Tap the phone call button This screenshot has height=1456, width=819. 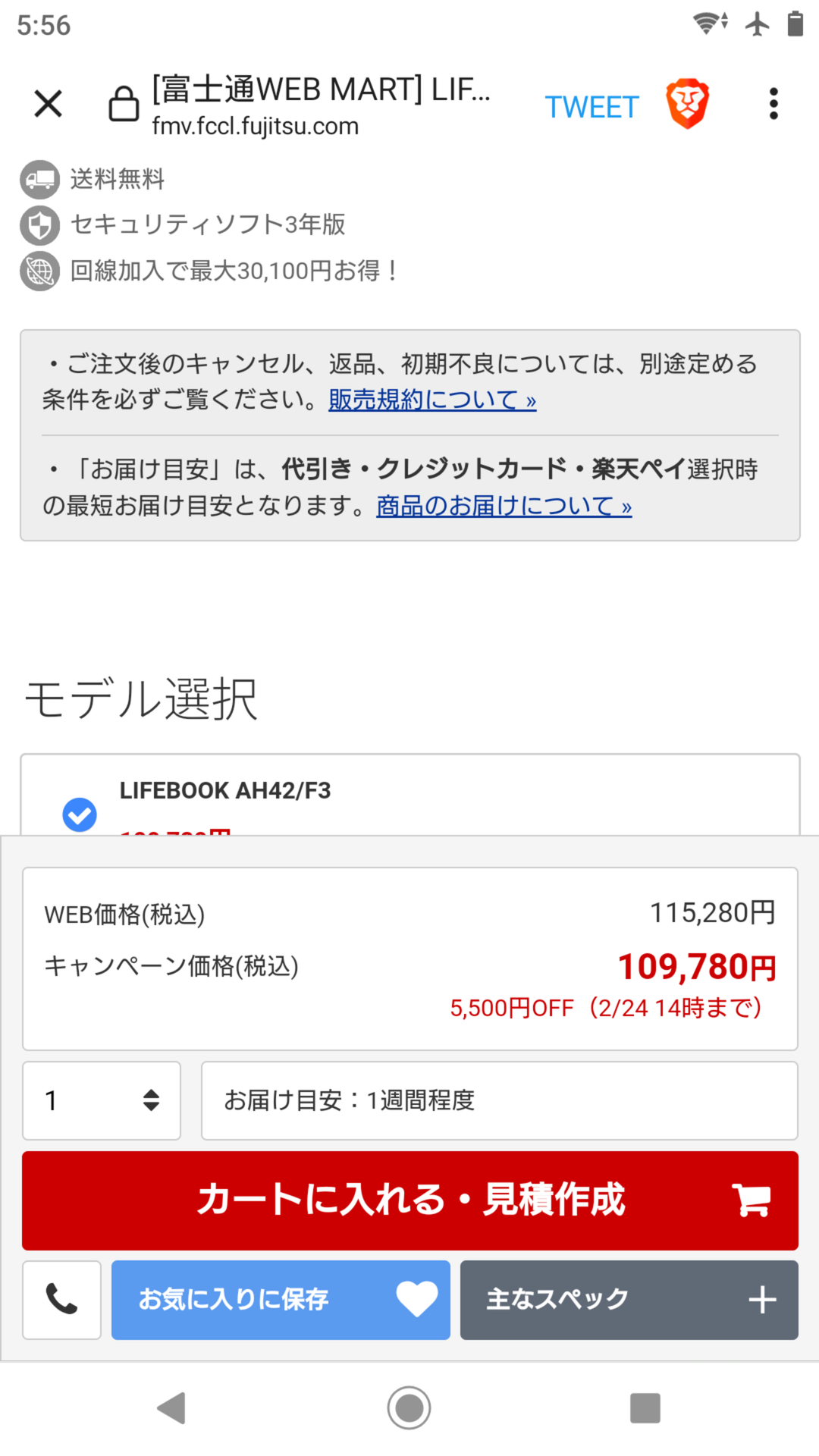pyautogui.click(x=61, y=1300)
